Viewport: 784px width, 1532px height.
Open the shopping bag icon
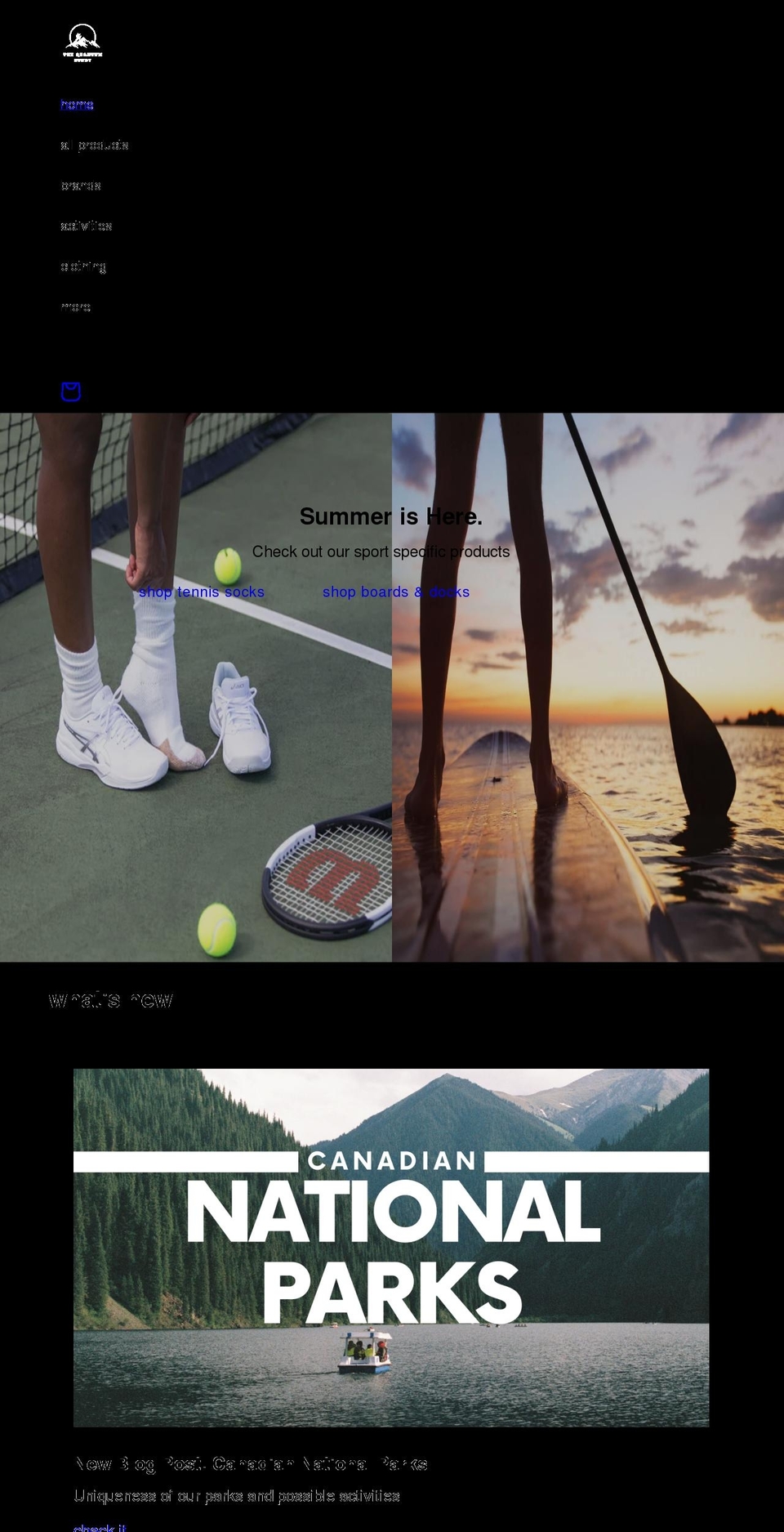coord(71,391)
